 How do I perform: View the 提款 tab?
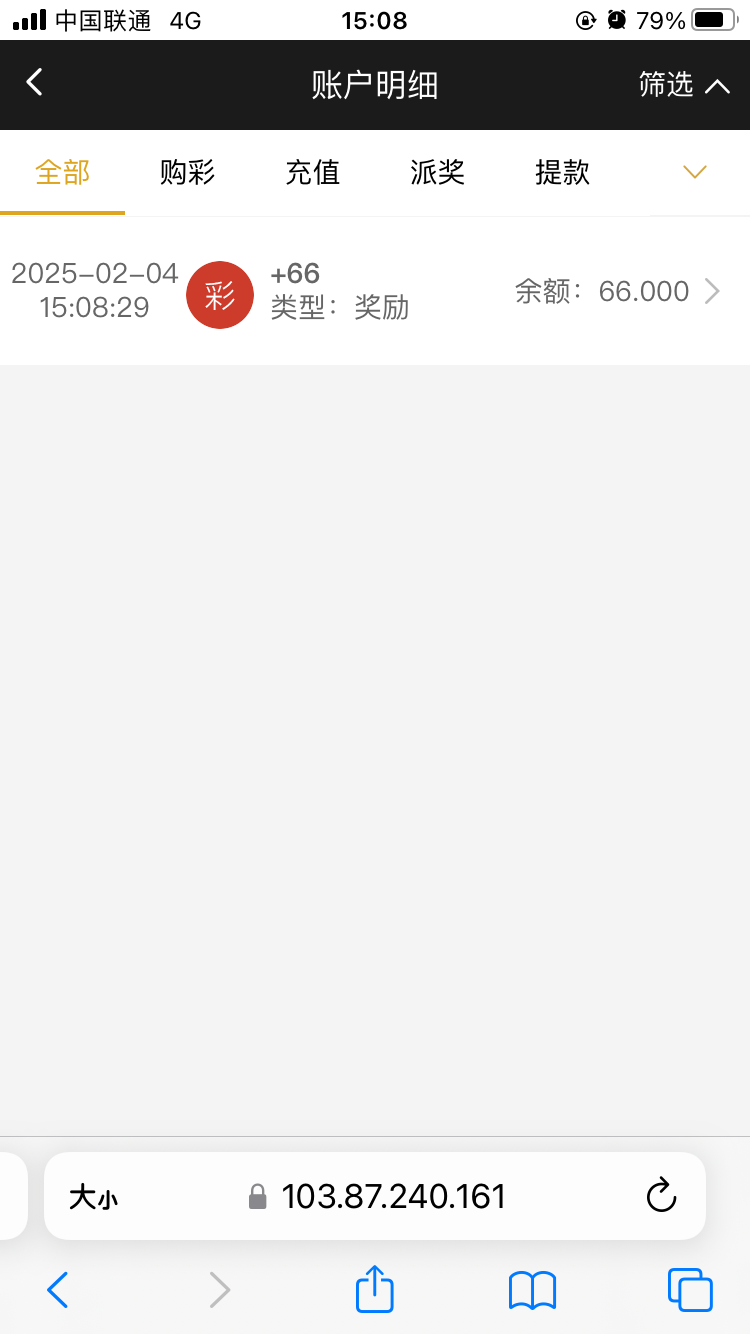(562, 172)
